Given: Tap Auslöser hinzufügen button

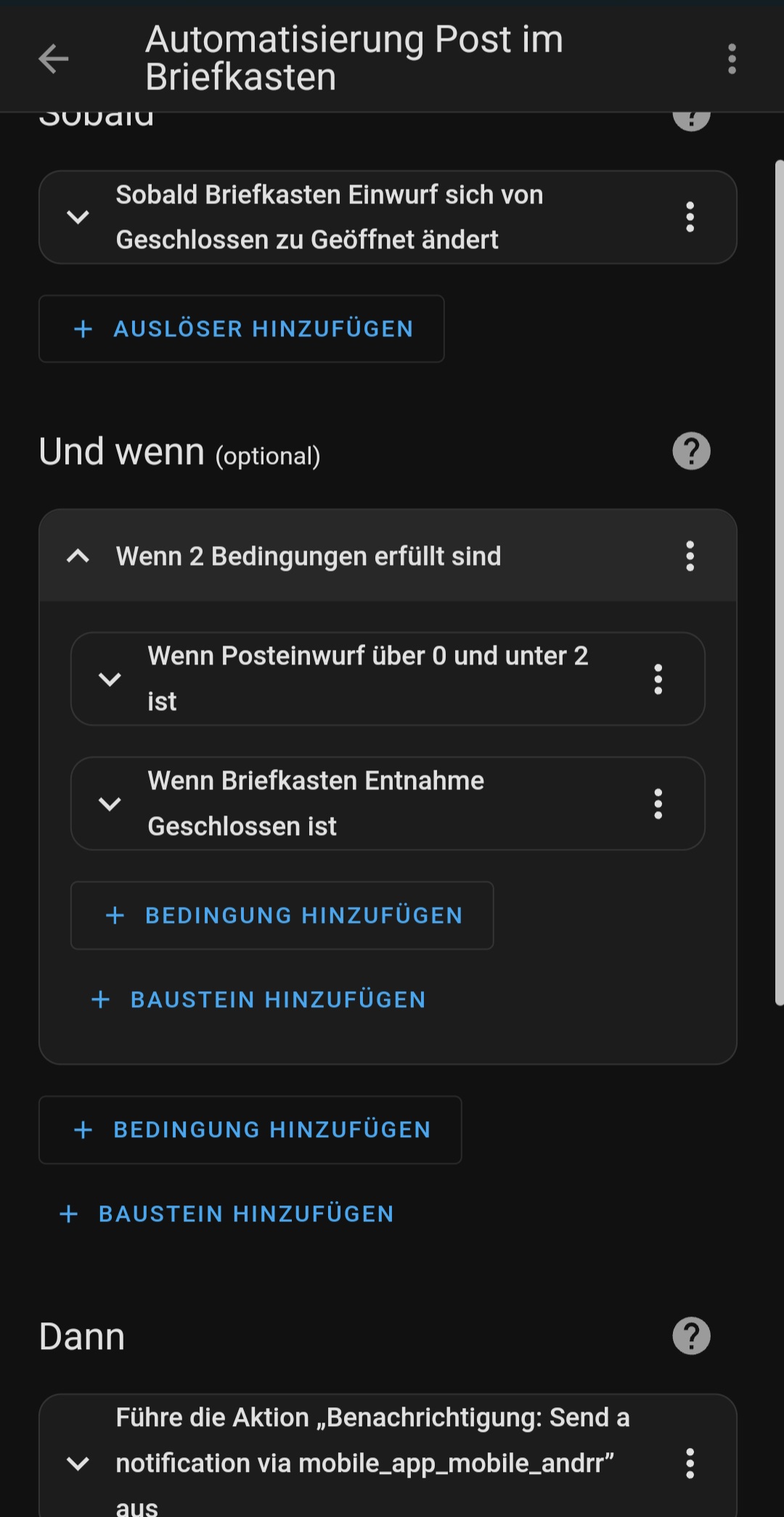Looking at the screenshot, I should (x=242, y=329).
